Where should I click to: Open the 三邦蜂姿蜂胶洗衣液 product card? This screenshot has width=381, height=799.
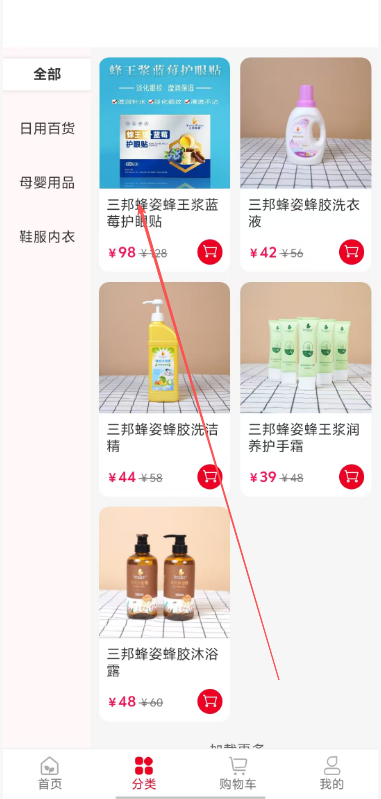coord(306,165)
